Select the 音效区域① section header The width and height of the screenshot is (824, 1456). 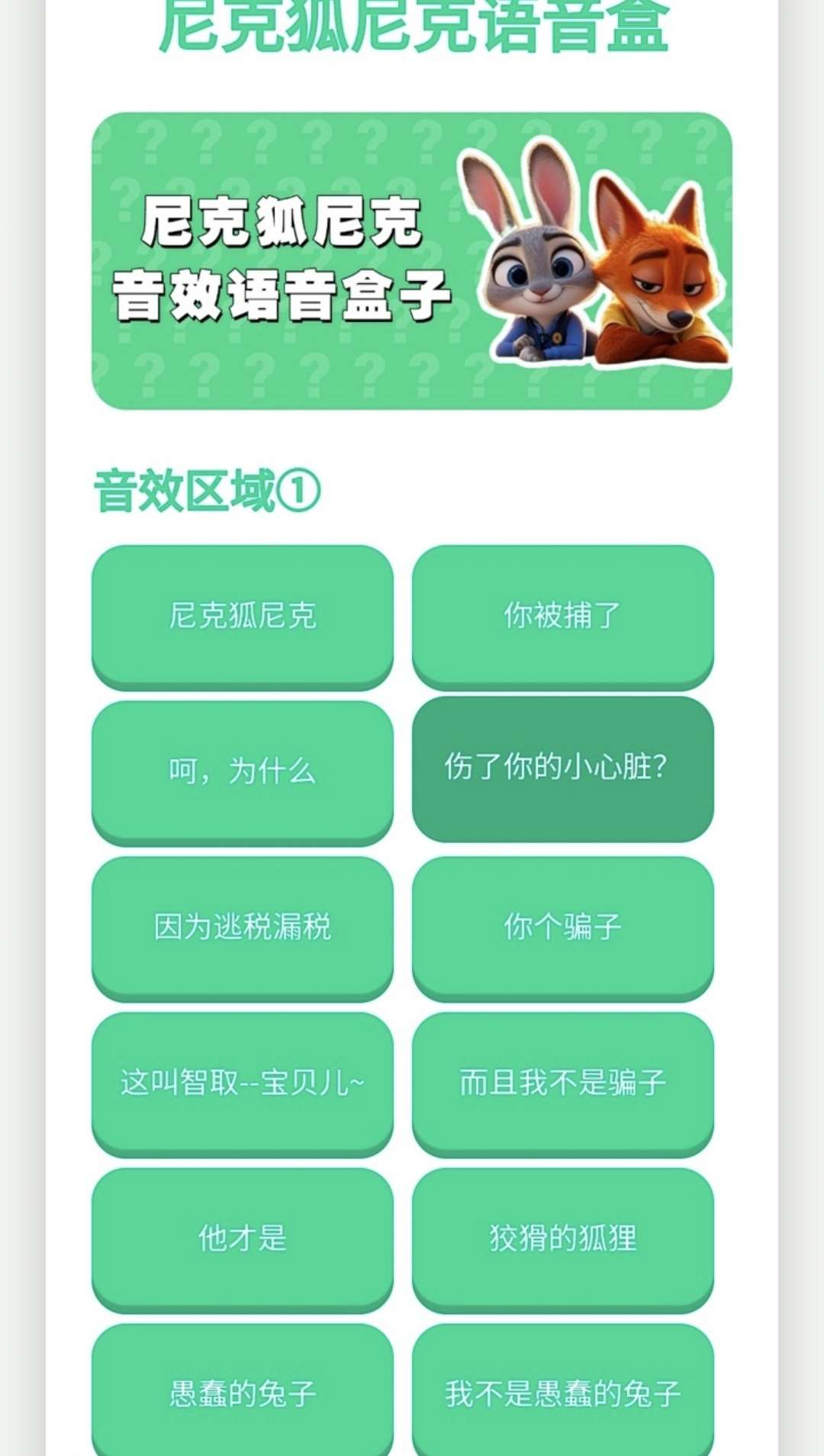(x=206, y=487)
